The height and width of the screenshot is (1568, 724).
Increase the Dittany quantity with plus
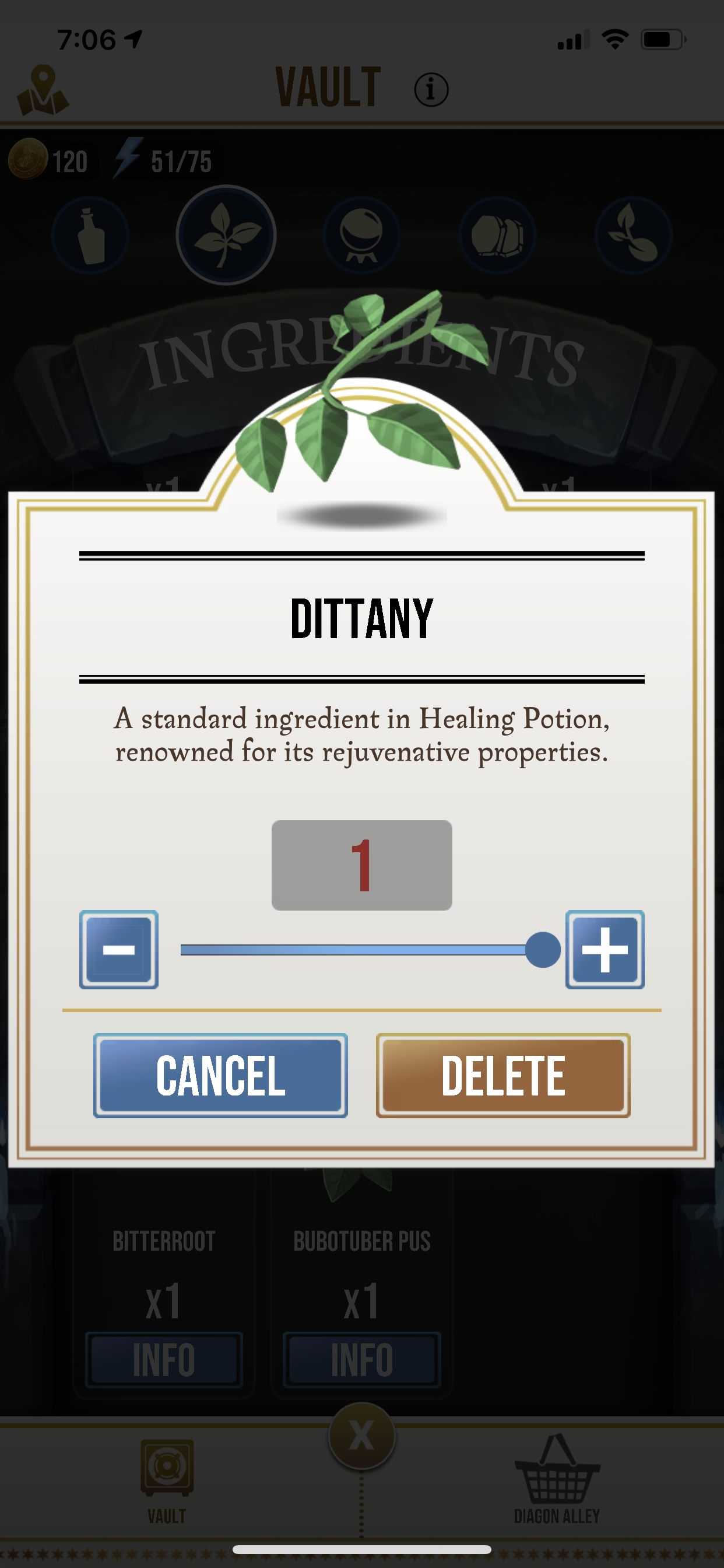[x=604, y=949]
